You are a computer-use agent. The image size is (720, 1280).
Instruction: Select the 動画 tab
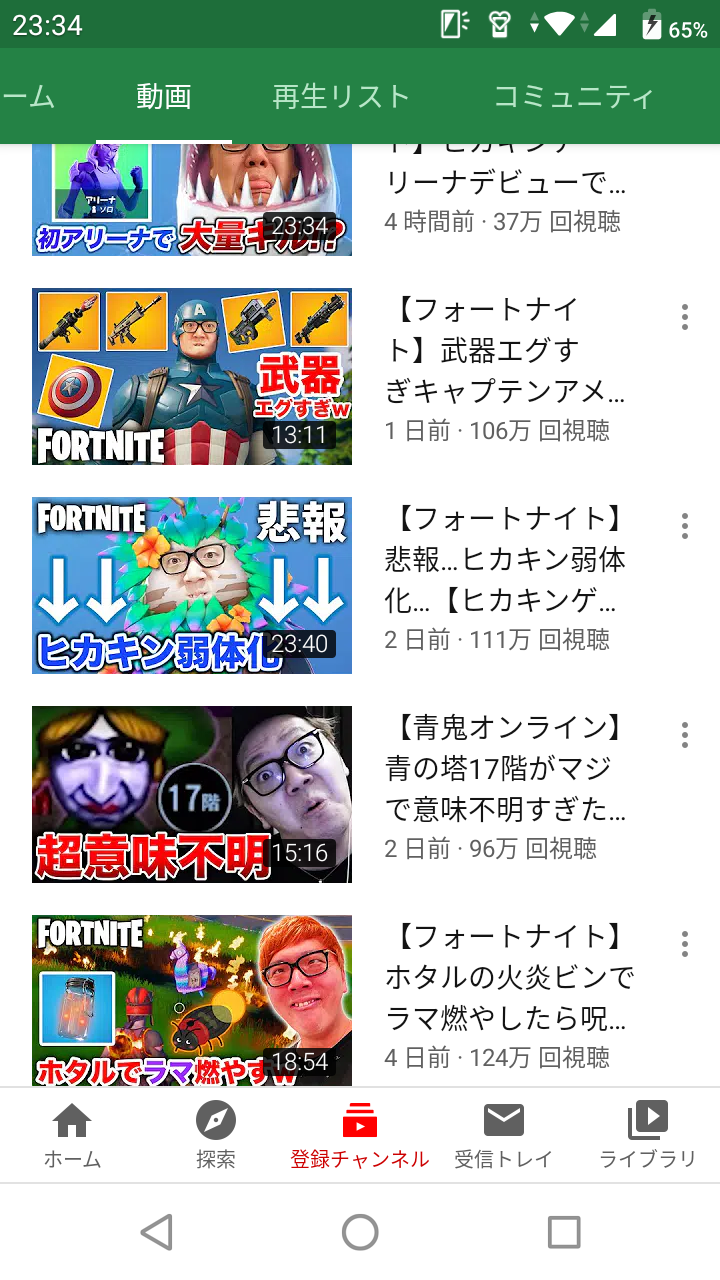(164, 97)
